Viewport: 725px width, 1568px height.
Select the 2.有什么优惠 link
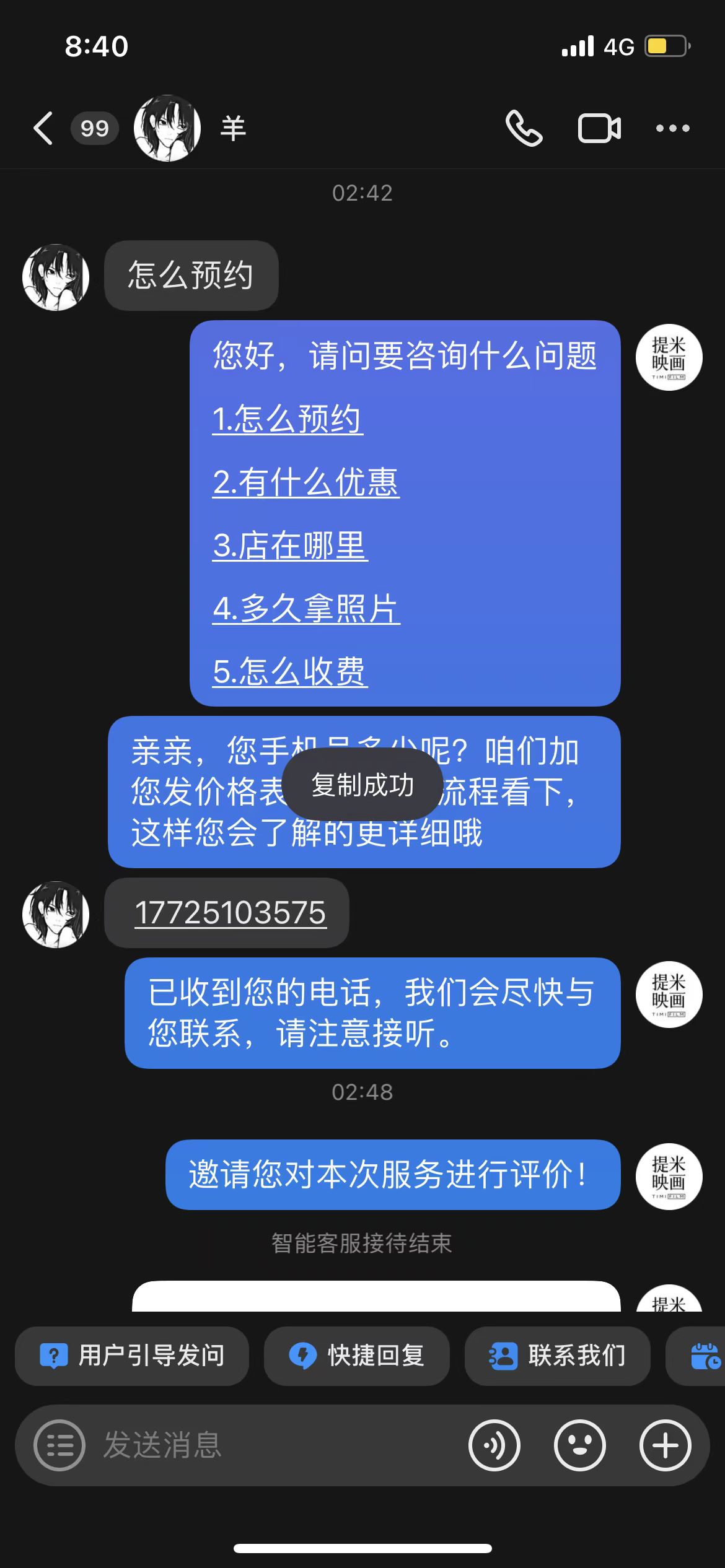click(x=306, y=482)
